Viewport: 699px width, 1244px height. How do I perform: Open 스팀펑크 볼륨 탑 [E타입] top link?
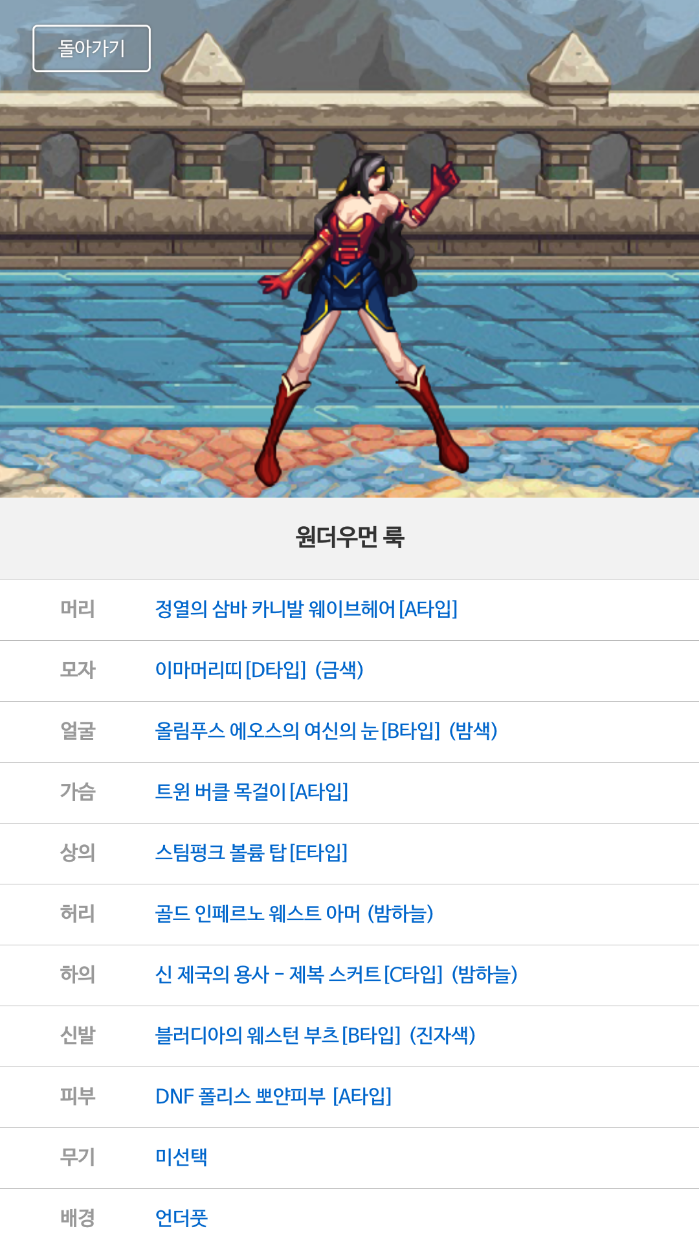pos(251,853)
